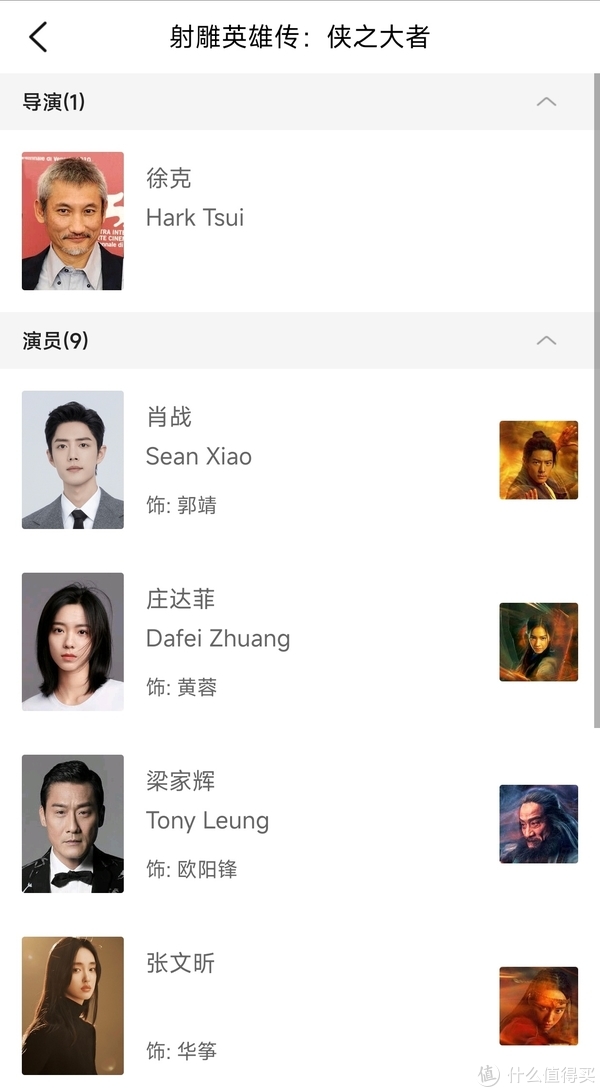This screenshot has width=600, height=1092.
Task: Open actress 庄达菲 Dafei Zhuang's profile
Action: [73, 642]
